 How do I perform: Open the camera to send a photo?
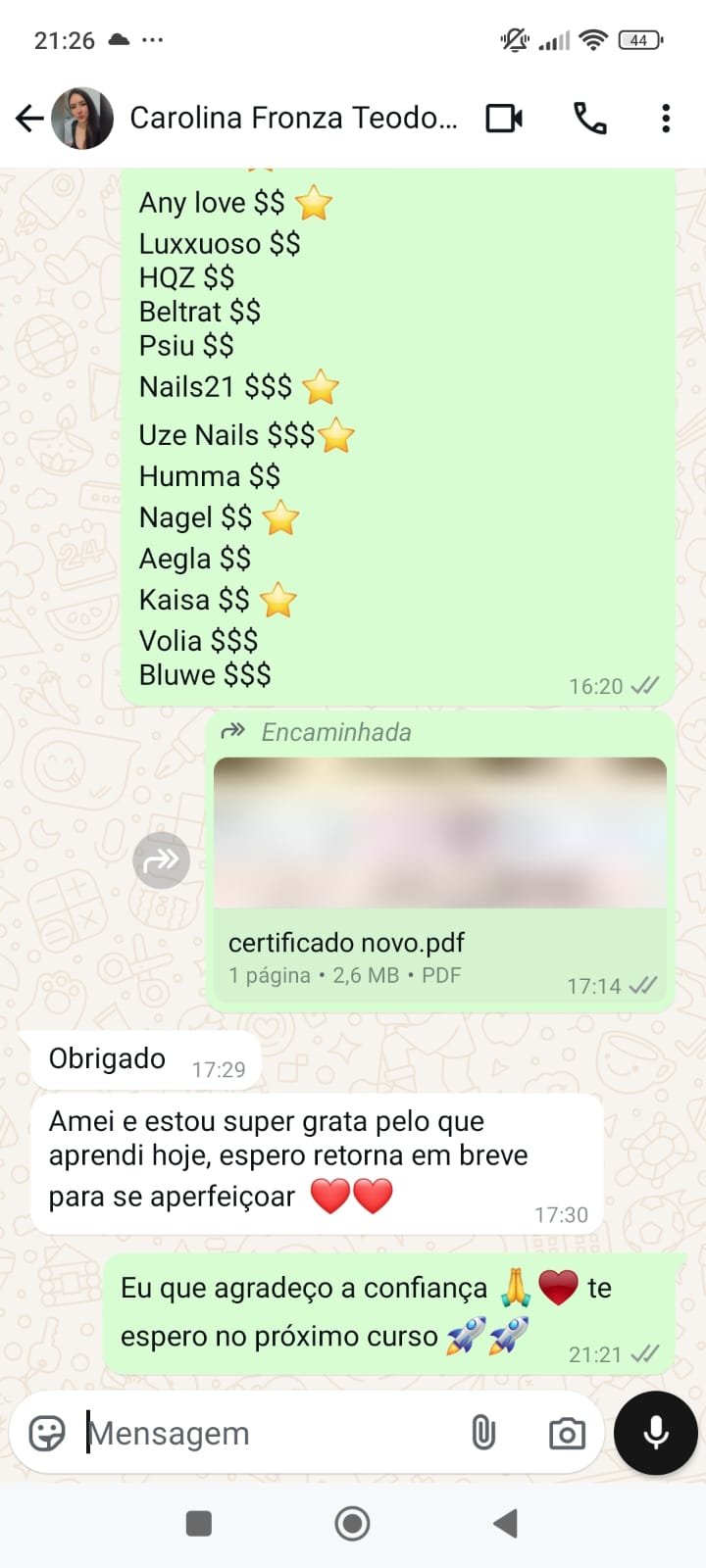[567, 1434]
